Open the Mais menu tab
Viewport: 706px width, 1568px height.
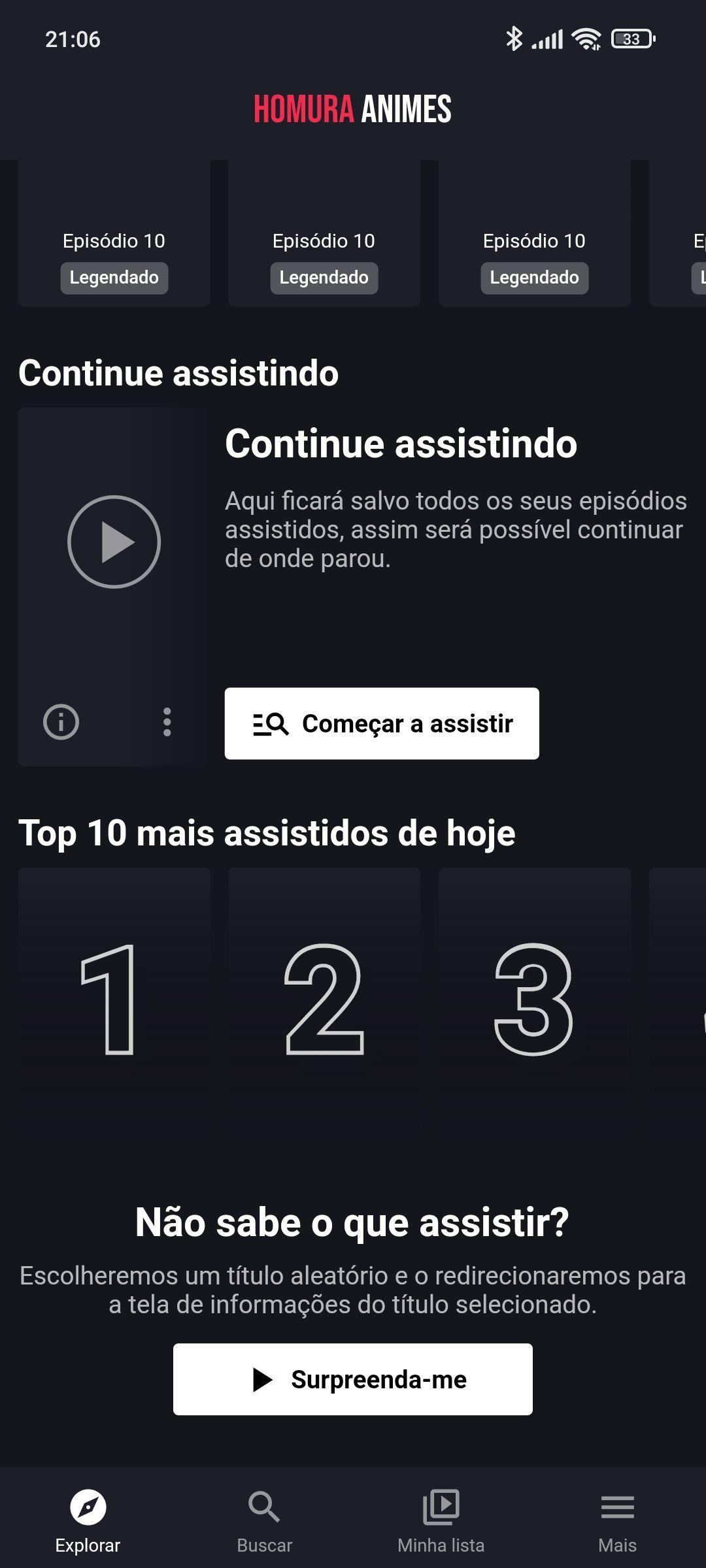617,1520
